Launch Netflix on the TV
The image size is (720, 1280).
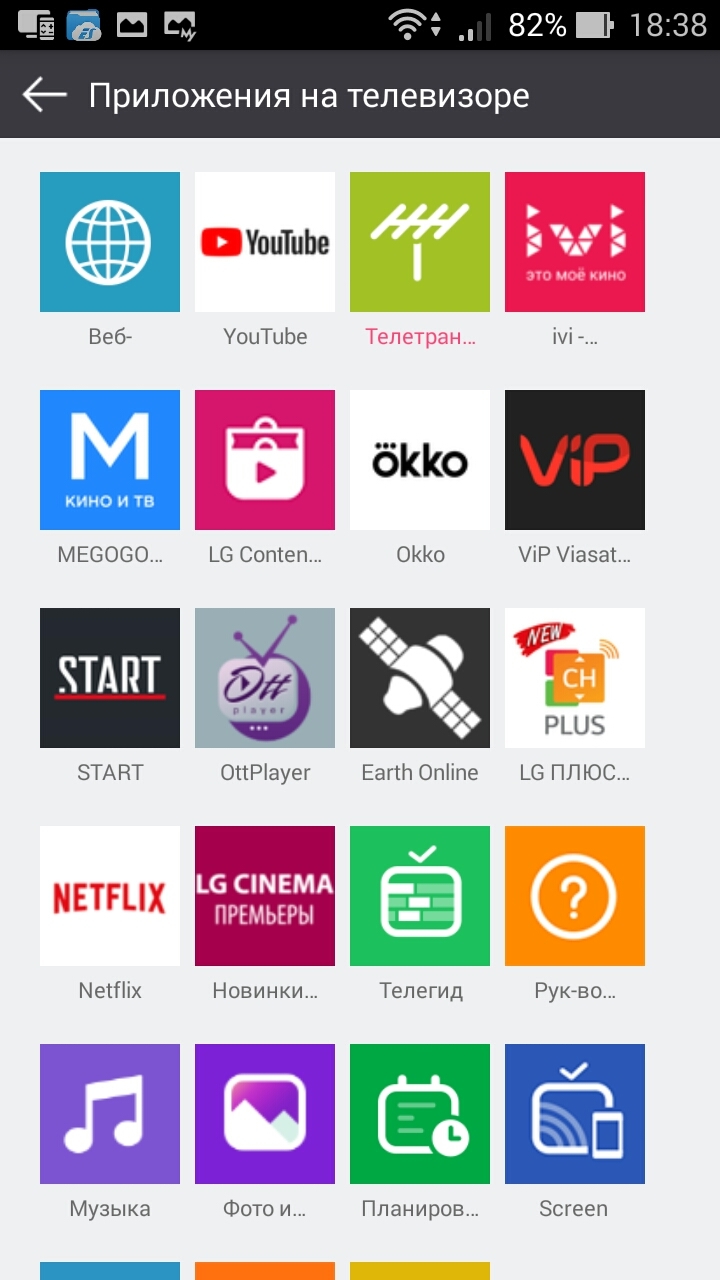(x=110, y=896)
